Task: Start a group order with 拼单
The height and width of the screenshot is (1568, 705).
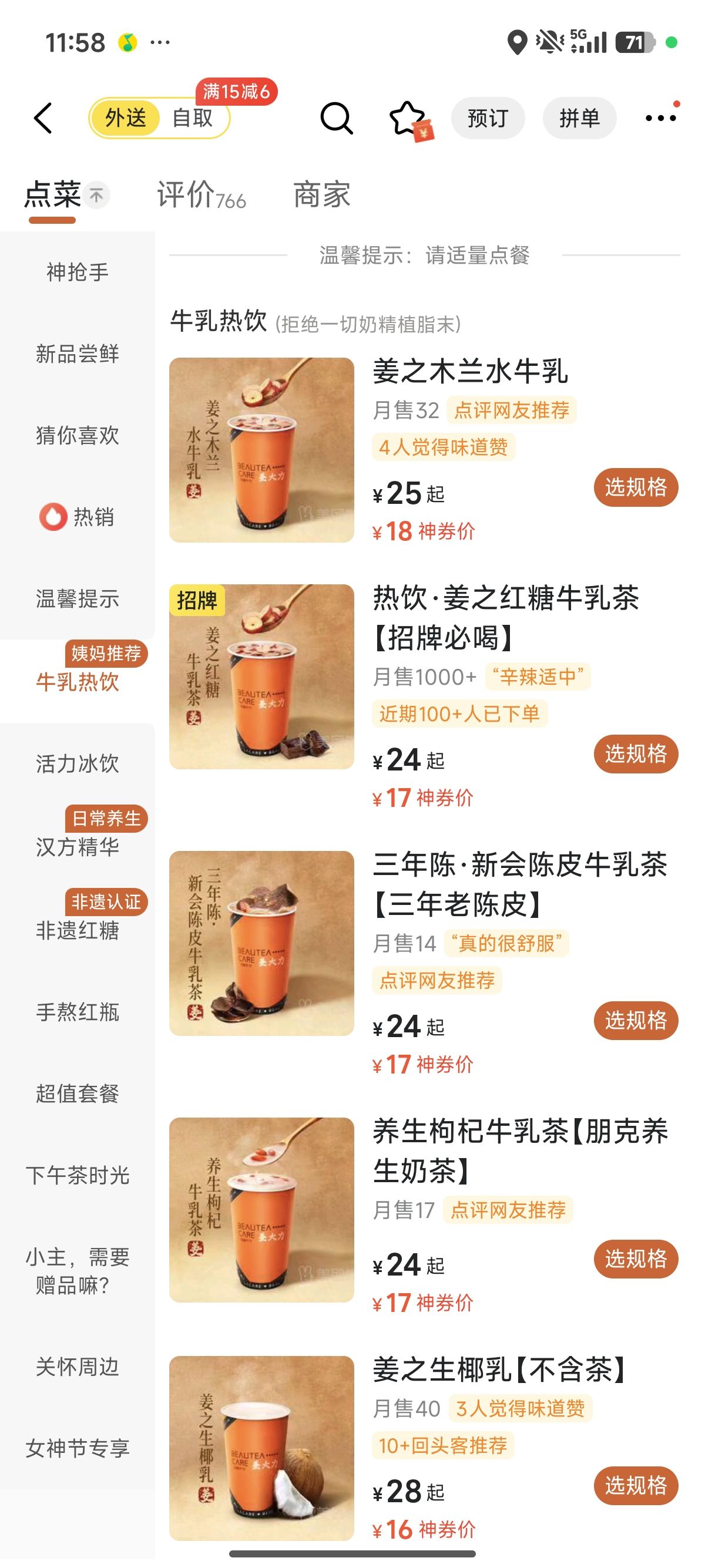Action: pyautogui.click(x=579, y=118)
